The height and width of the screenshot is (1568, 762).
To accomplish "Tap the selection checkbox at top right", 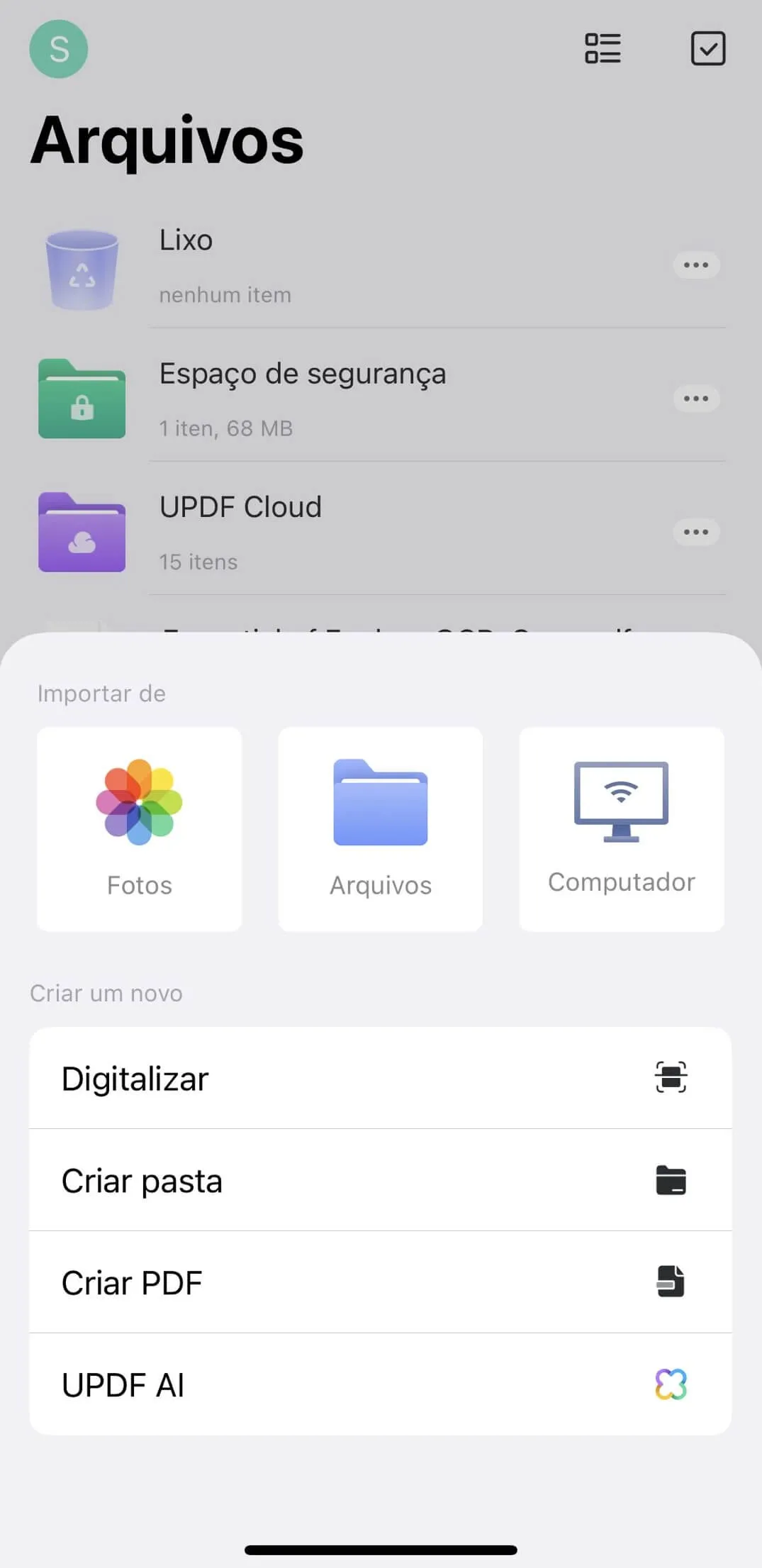I will (707, 48).
